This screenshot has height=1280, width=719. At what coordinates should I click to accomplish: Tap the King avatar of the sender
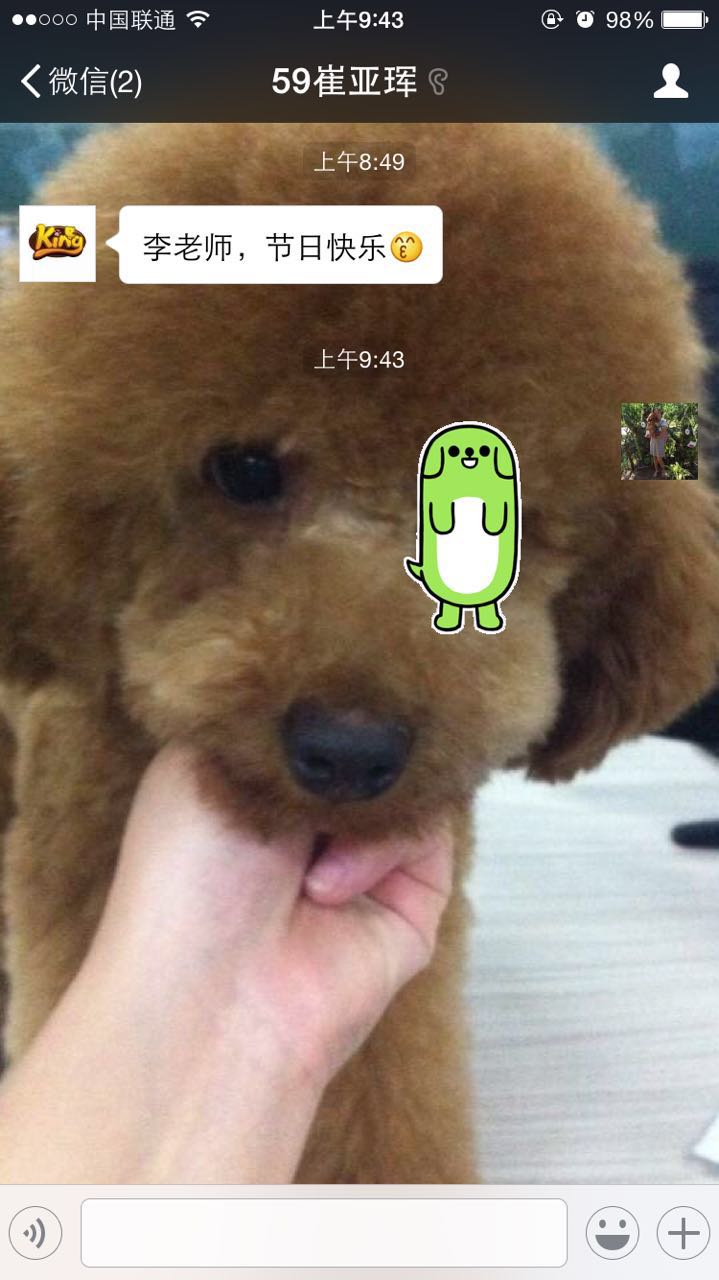[x=58, y=244]
